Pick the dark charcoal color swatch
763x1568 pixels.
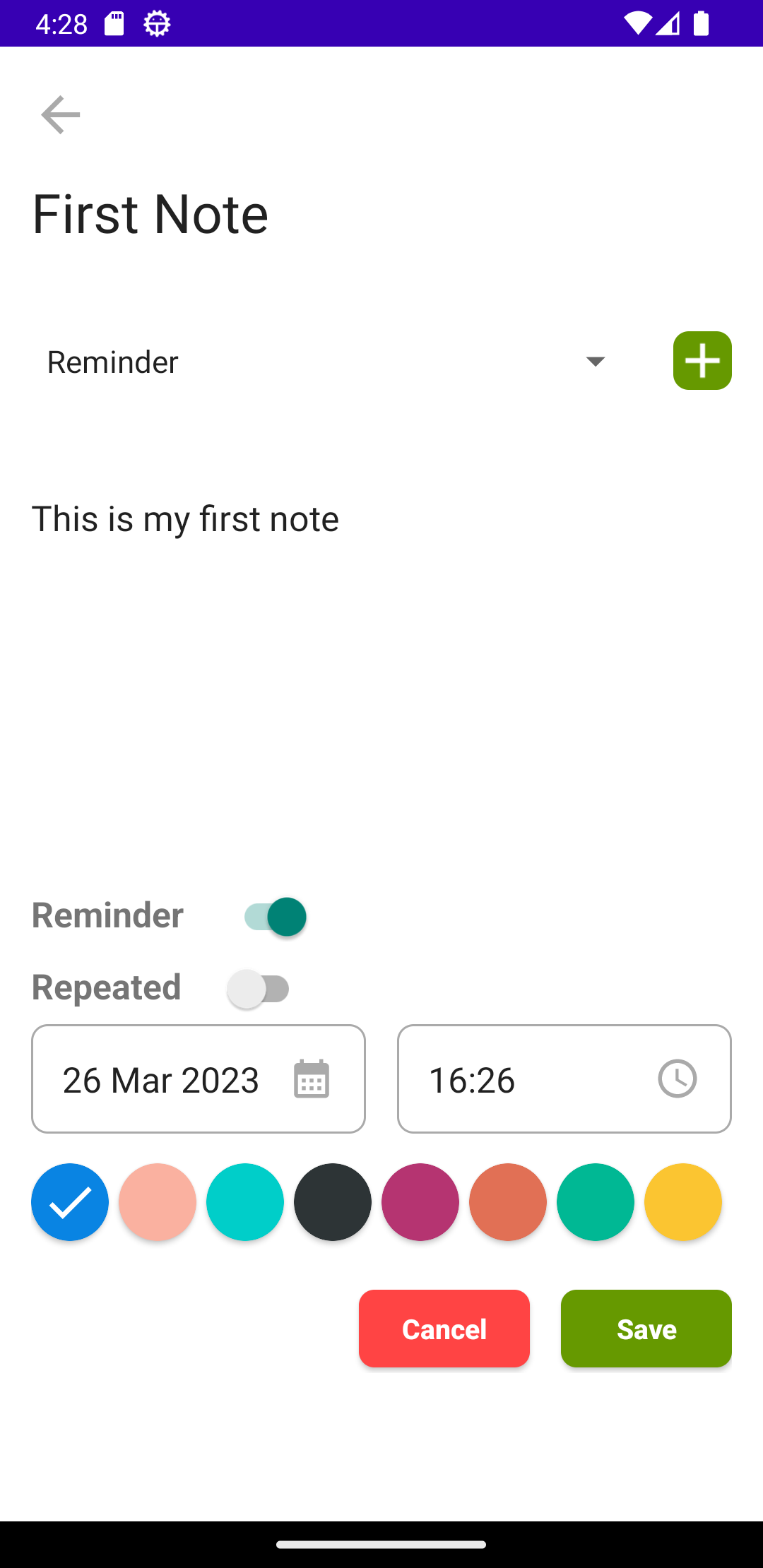coord(333,1202)
